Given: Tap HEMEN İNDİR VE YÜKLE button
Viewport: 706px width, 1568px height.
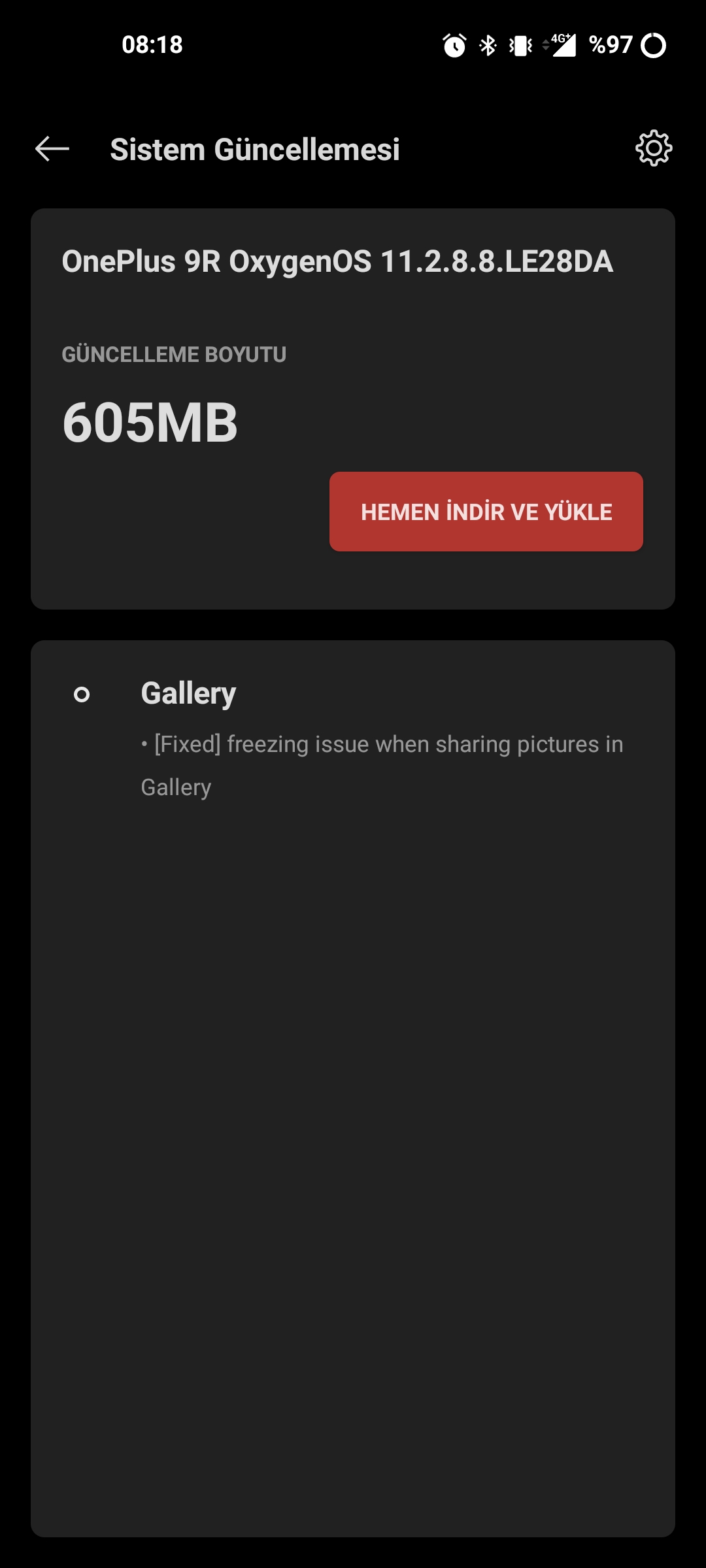Looking at the screenshot, I should point(486,512).
